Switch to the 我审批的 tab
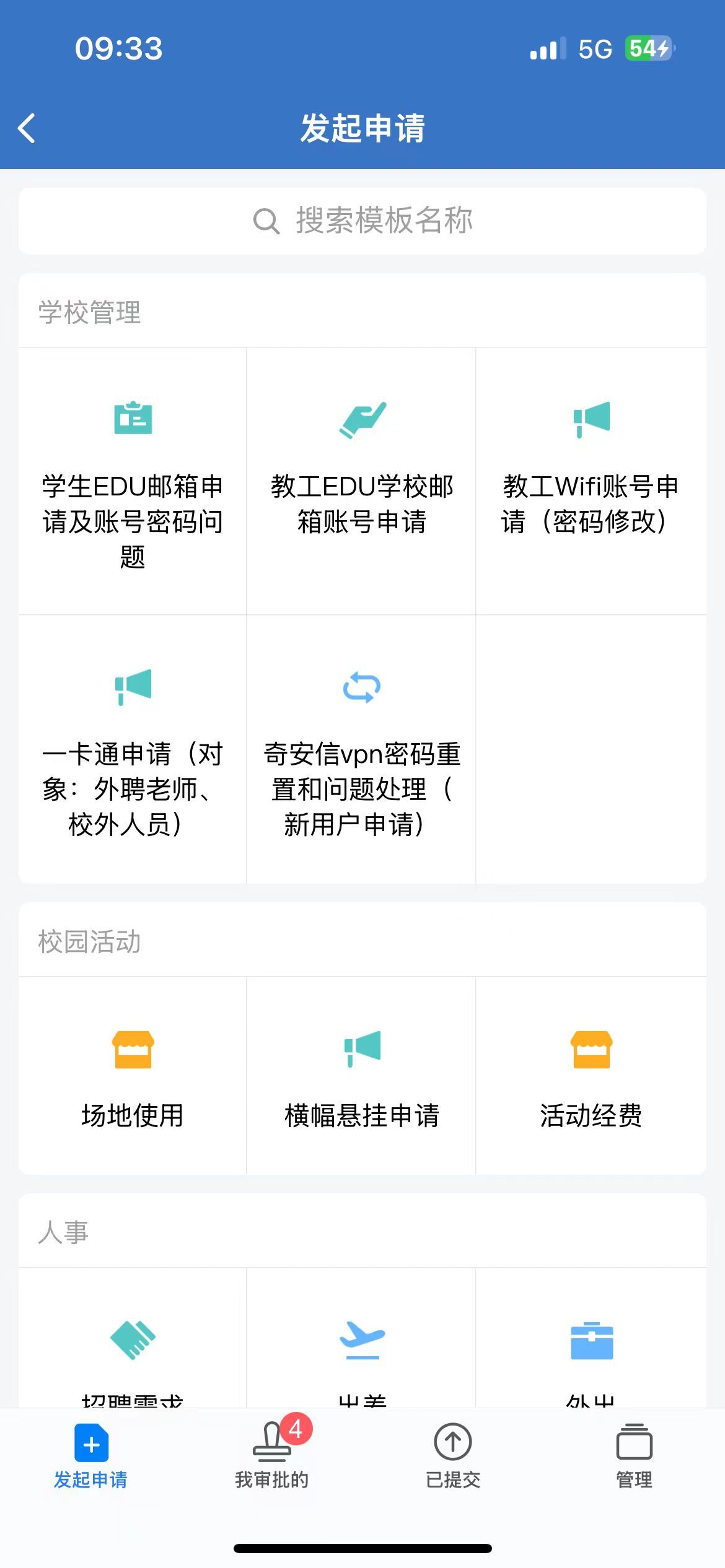This screenshot has width=725, height=1568. (x=272, y=1455)
